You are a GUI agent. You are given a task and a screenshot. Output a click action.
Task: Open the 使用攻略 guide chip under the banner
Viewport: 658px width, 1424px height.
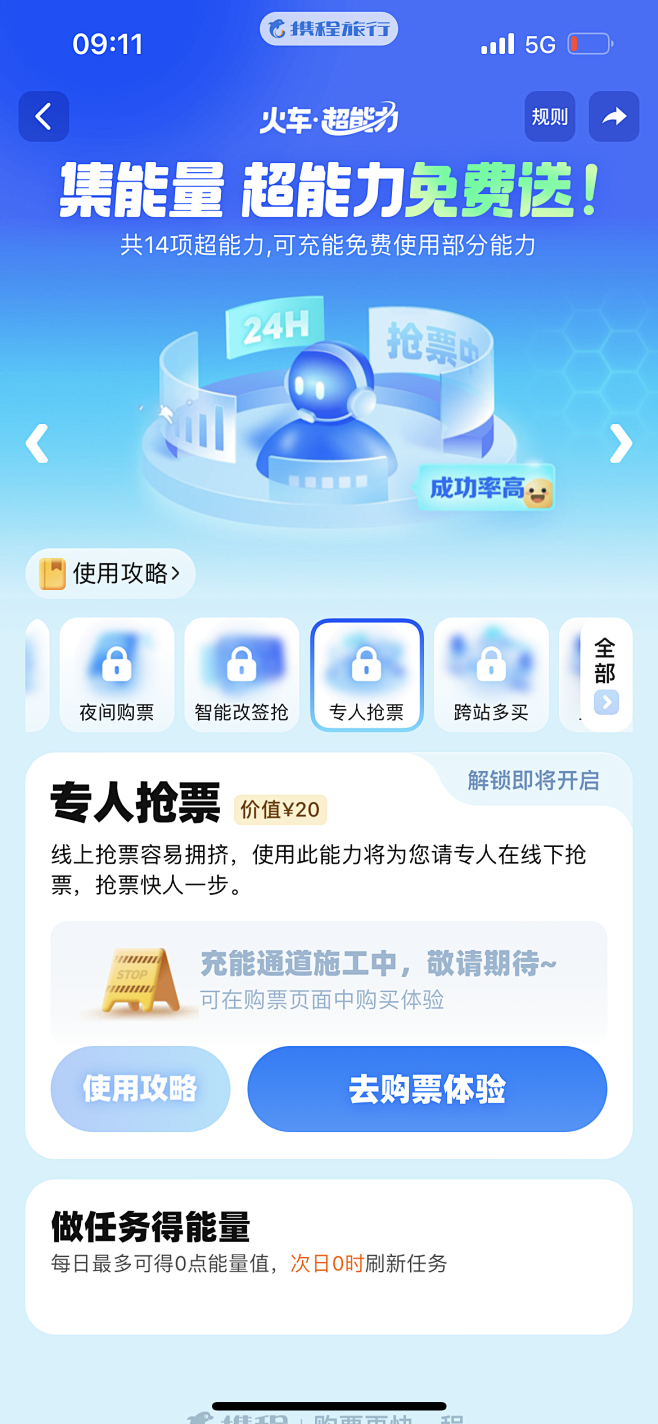(111, 573)
